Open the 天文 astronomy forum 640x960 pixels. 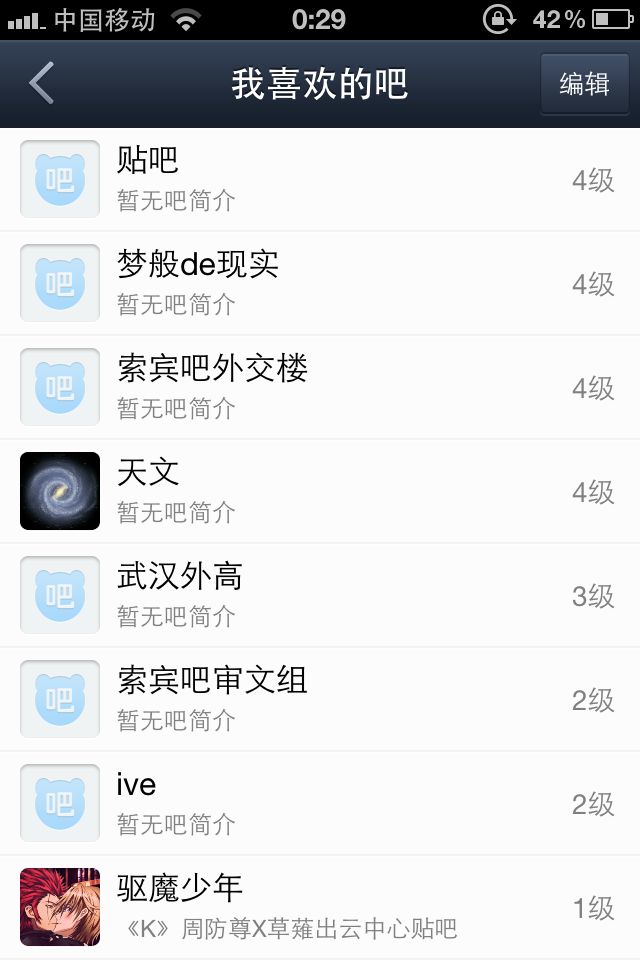320,492
